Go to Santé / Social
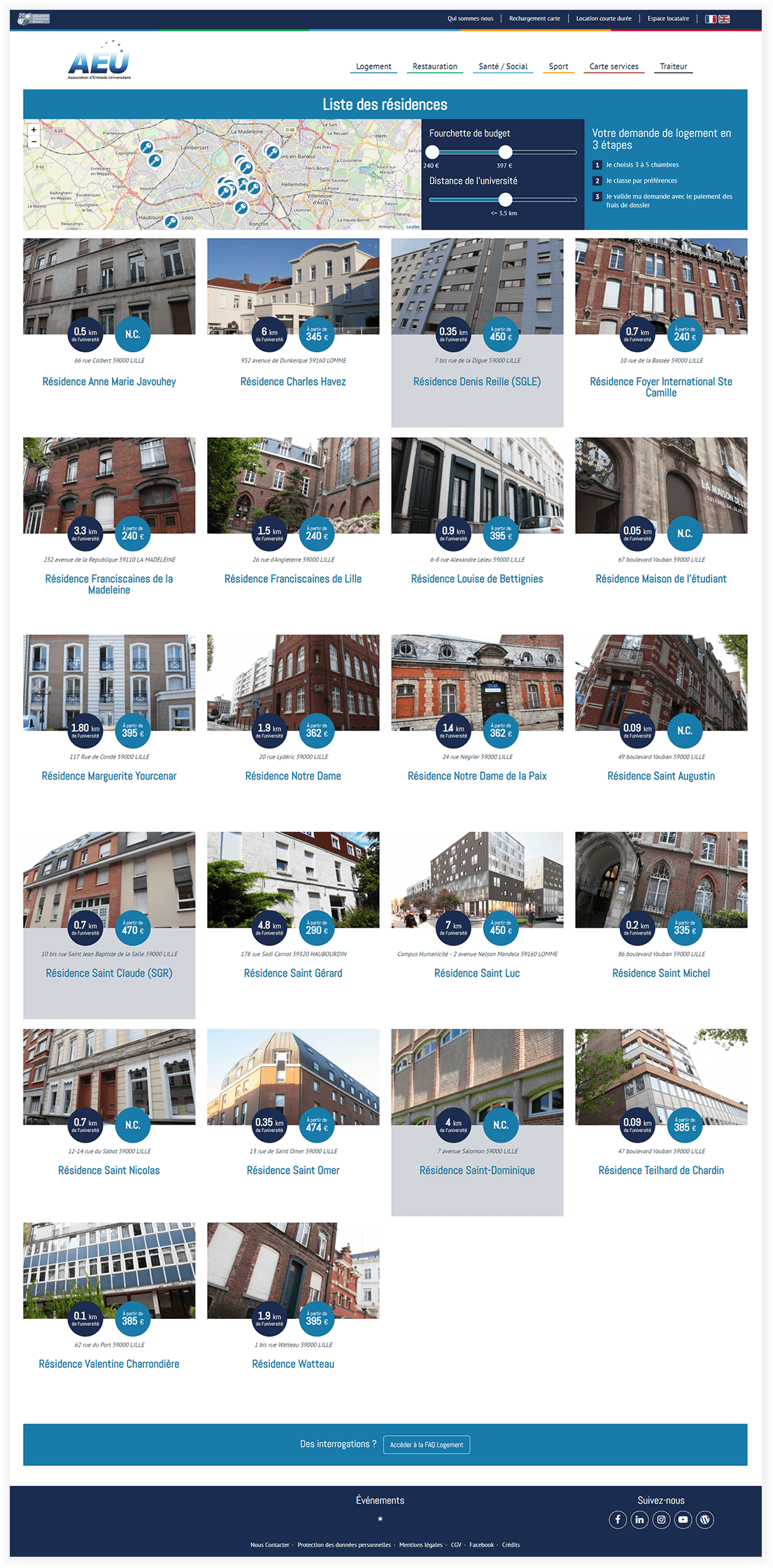Screen dimensions: 773x1568 point(503,66)
